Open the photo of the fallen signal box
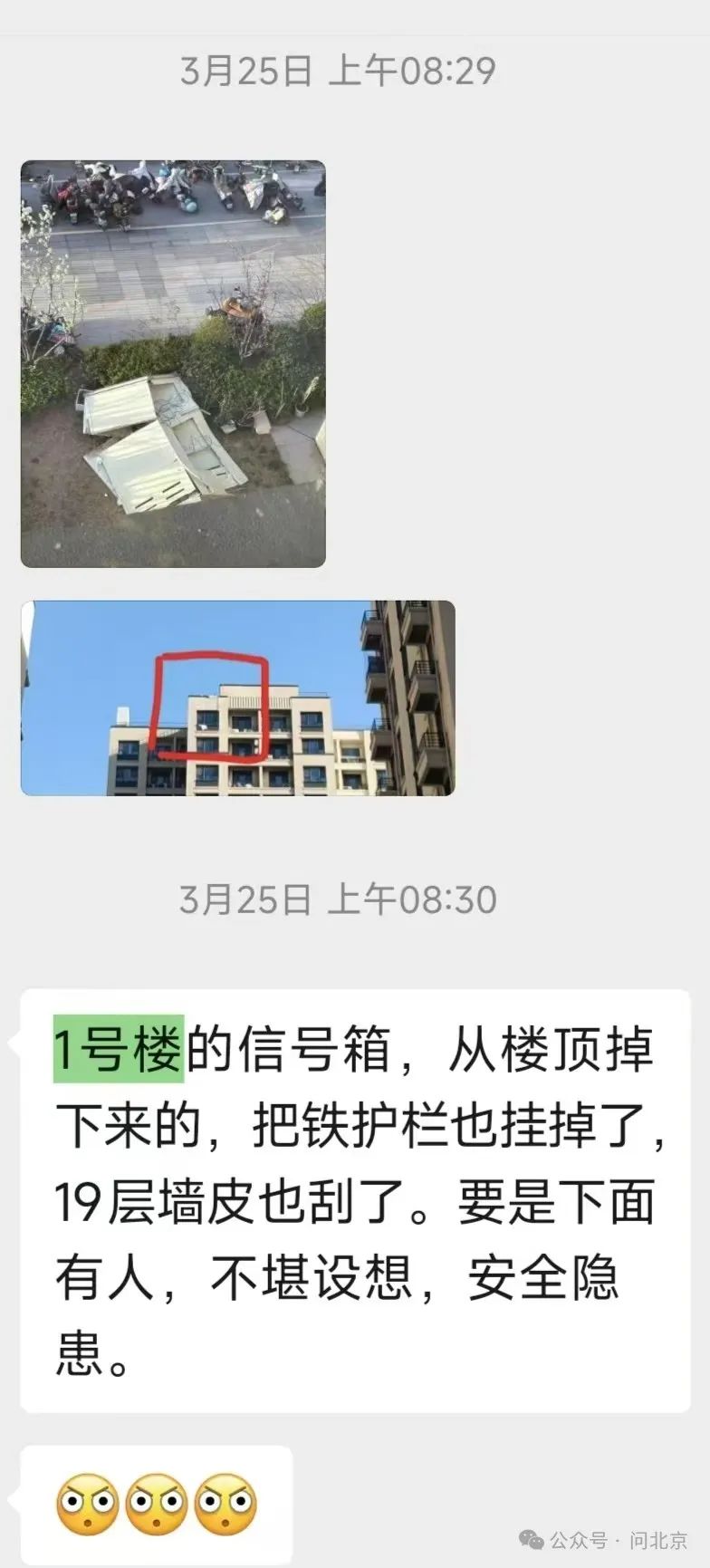Viewport: 710px width, 1568px height. 173,364
